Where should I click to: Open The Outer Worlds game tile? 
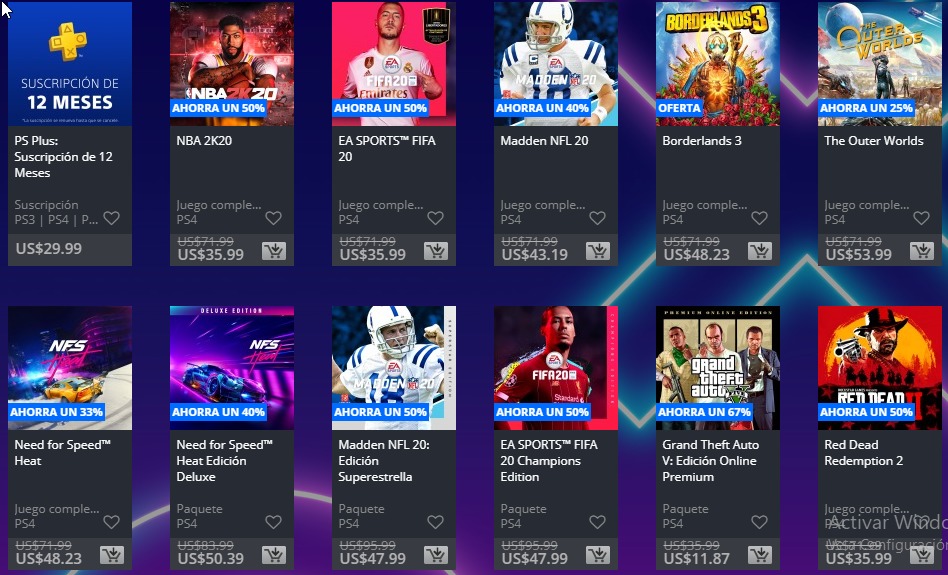pos(879,64)
